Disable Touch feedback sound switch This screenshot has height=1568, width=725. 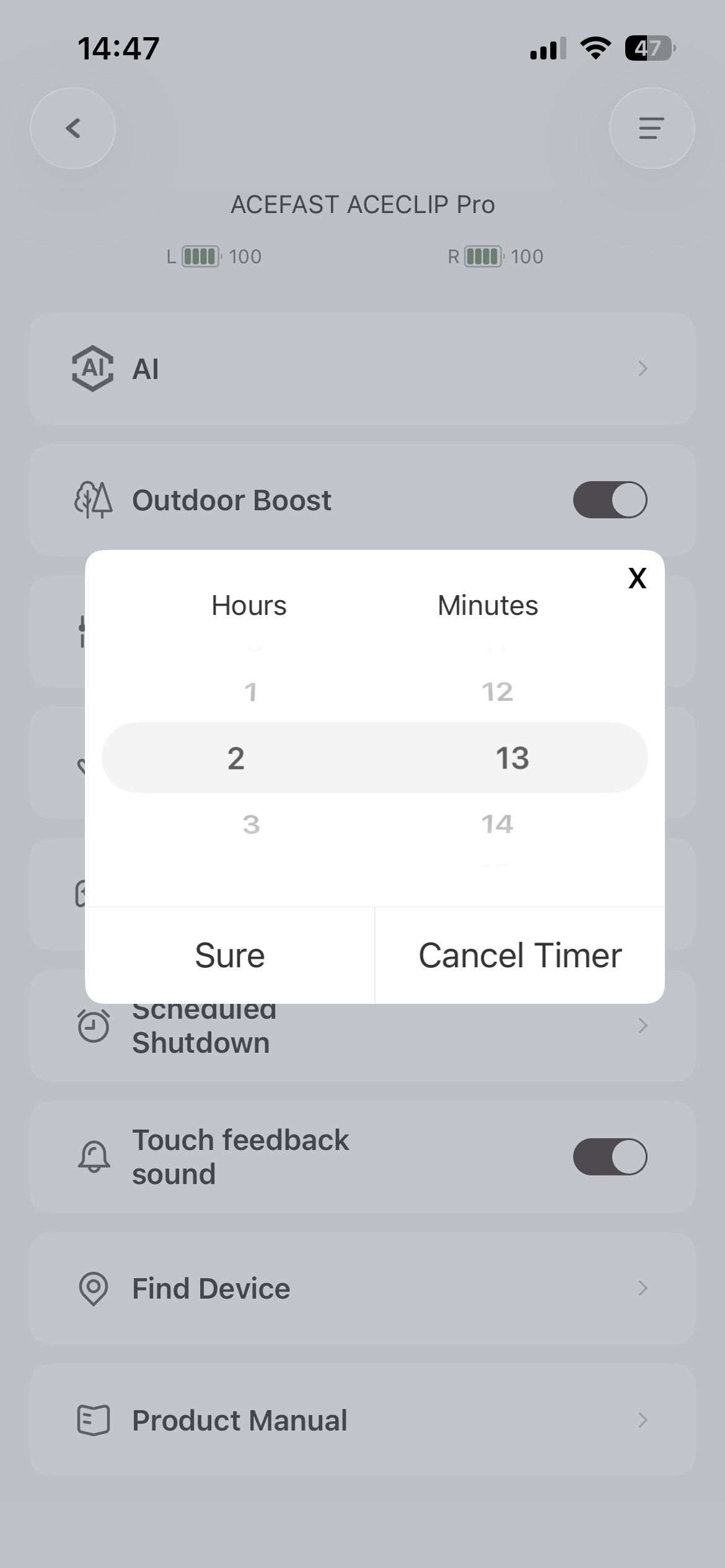tap(610, 1157)
